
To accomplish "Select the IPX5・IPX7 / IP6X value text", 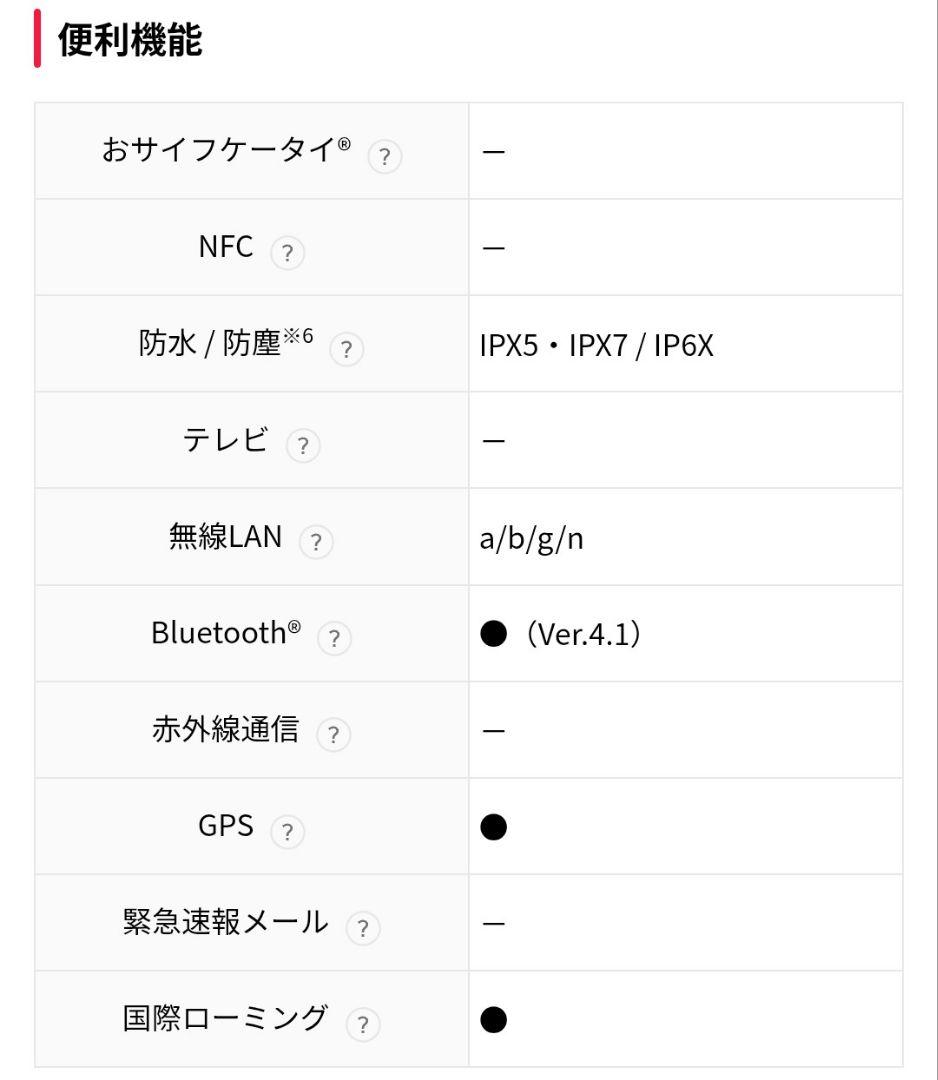I will tap(596, 343).
